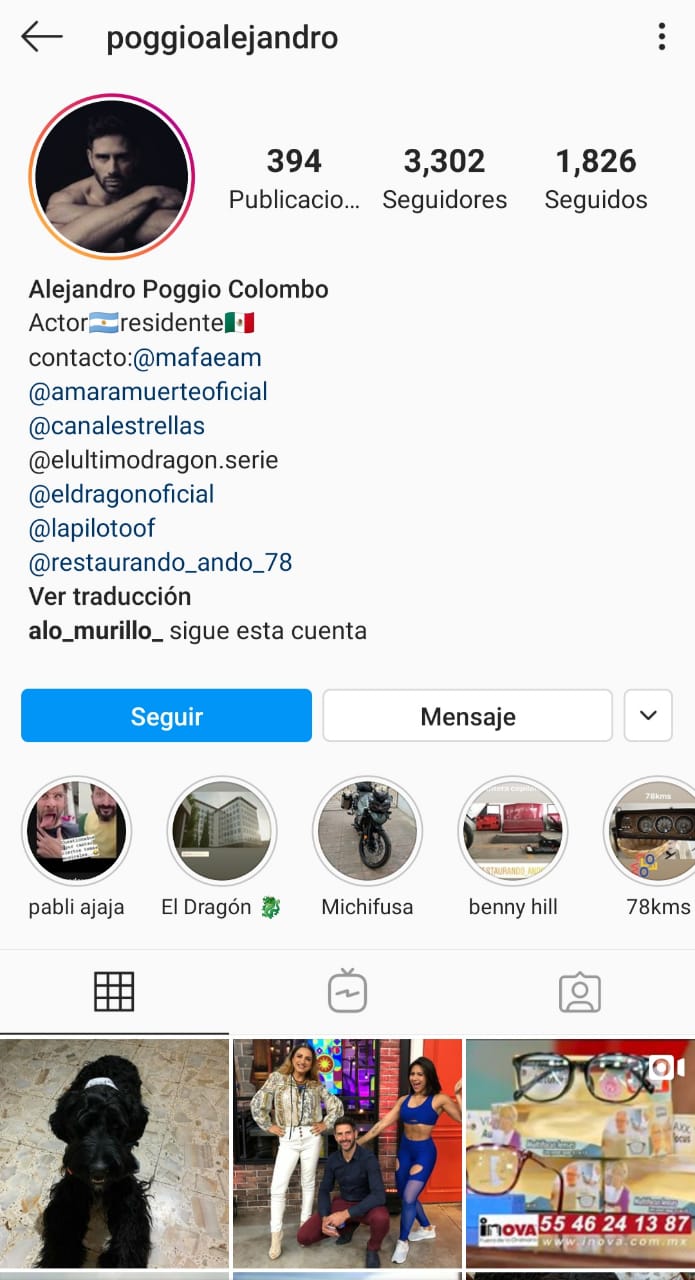Switch to the tagged photos tab
The image size is (695, 1280).
coord(579,991)
